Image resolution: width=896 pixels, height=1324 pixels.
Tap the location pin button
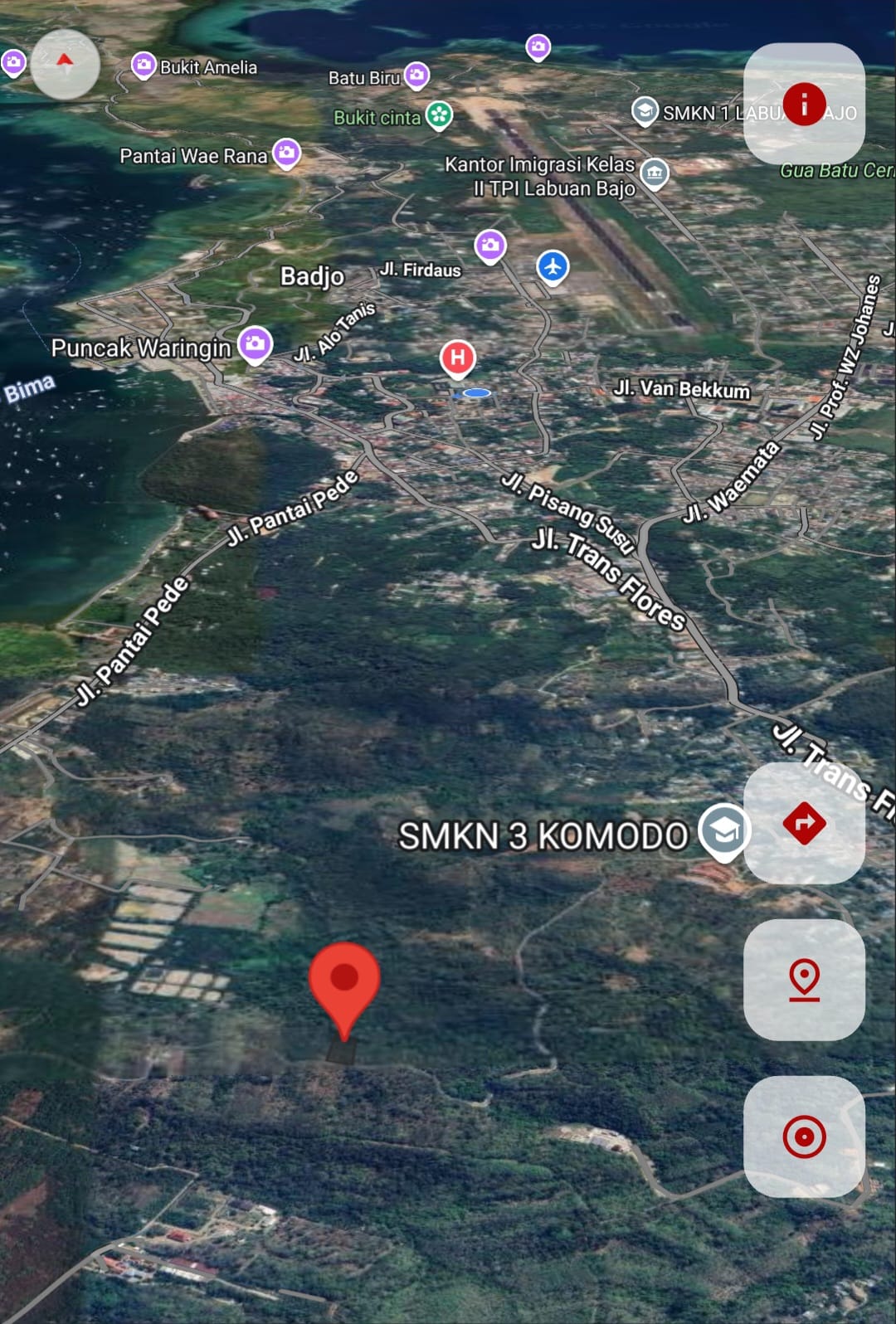[x=803, y=980]
